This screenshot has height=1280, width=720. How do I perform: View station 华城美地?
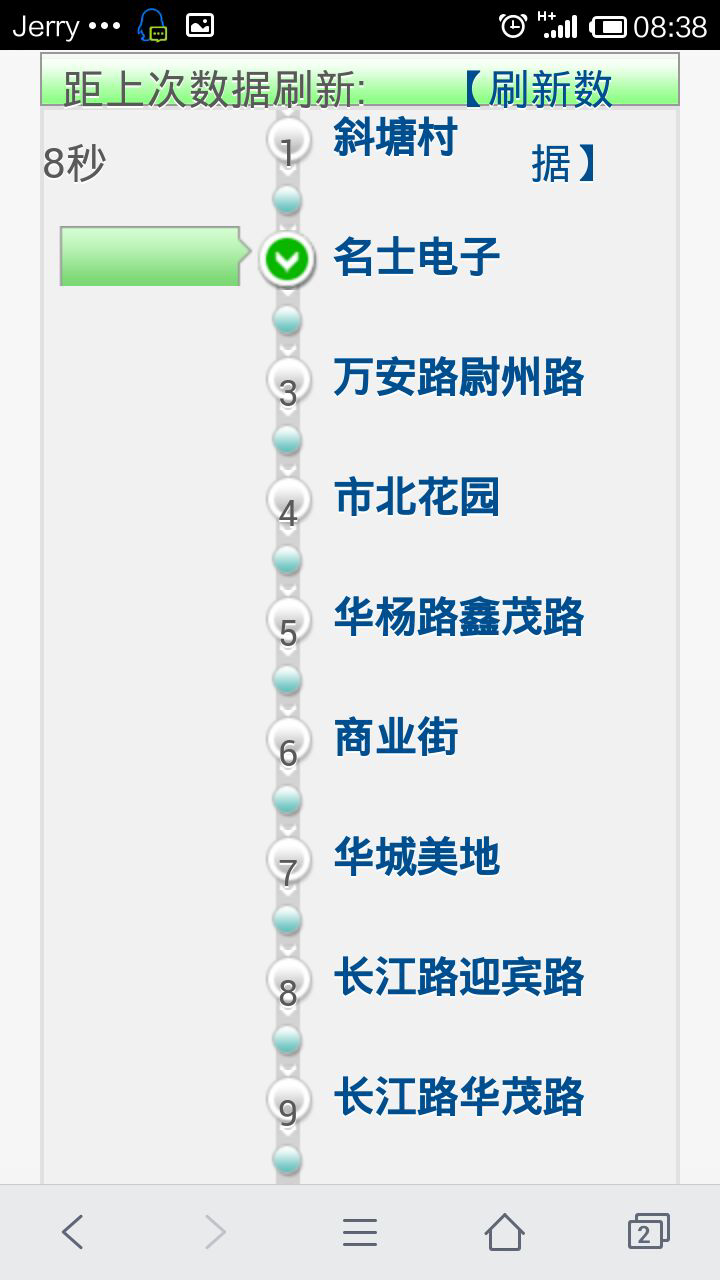coord(416,857)
